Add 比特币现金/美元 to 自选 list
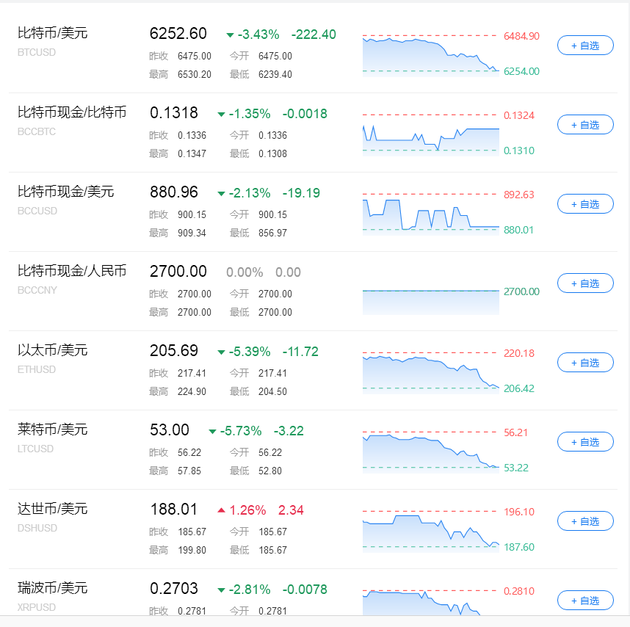 tap(584, 204)
